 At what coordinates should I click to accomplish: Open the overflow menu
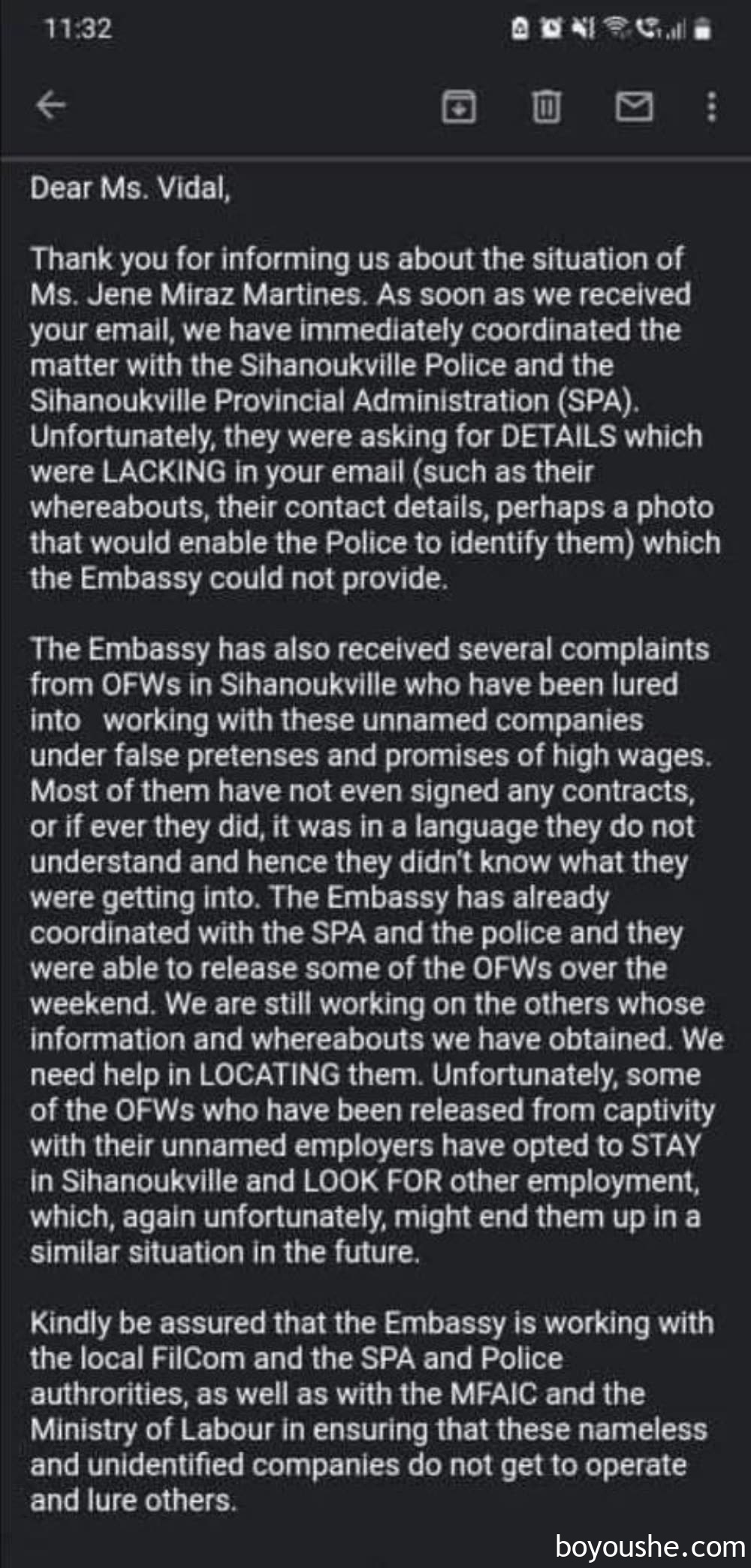(711, 107)
